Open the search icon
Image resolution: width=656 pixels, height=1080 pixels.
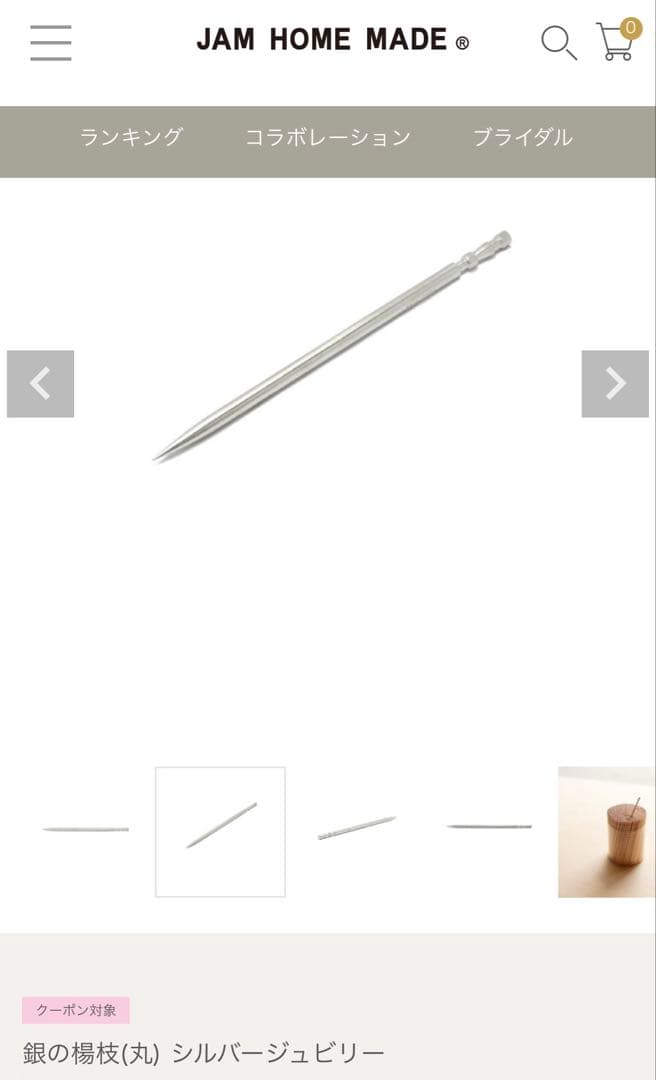tap(558, 43)
